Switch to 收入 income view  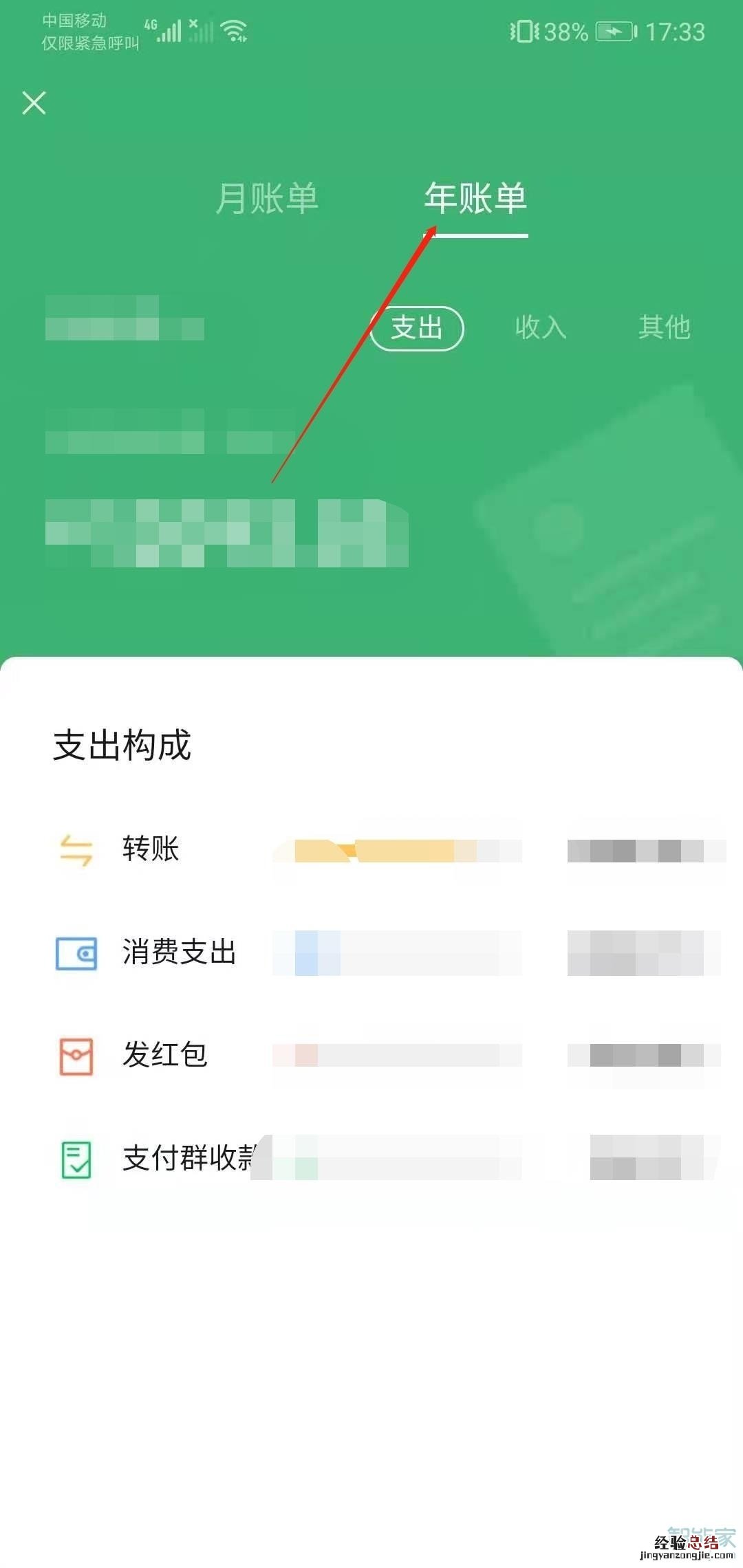(541, 327)
